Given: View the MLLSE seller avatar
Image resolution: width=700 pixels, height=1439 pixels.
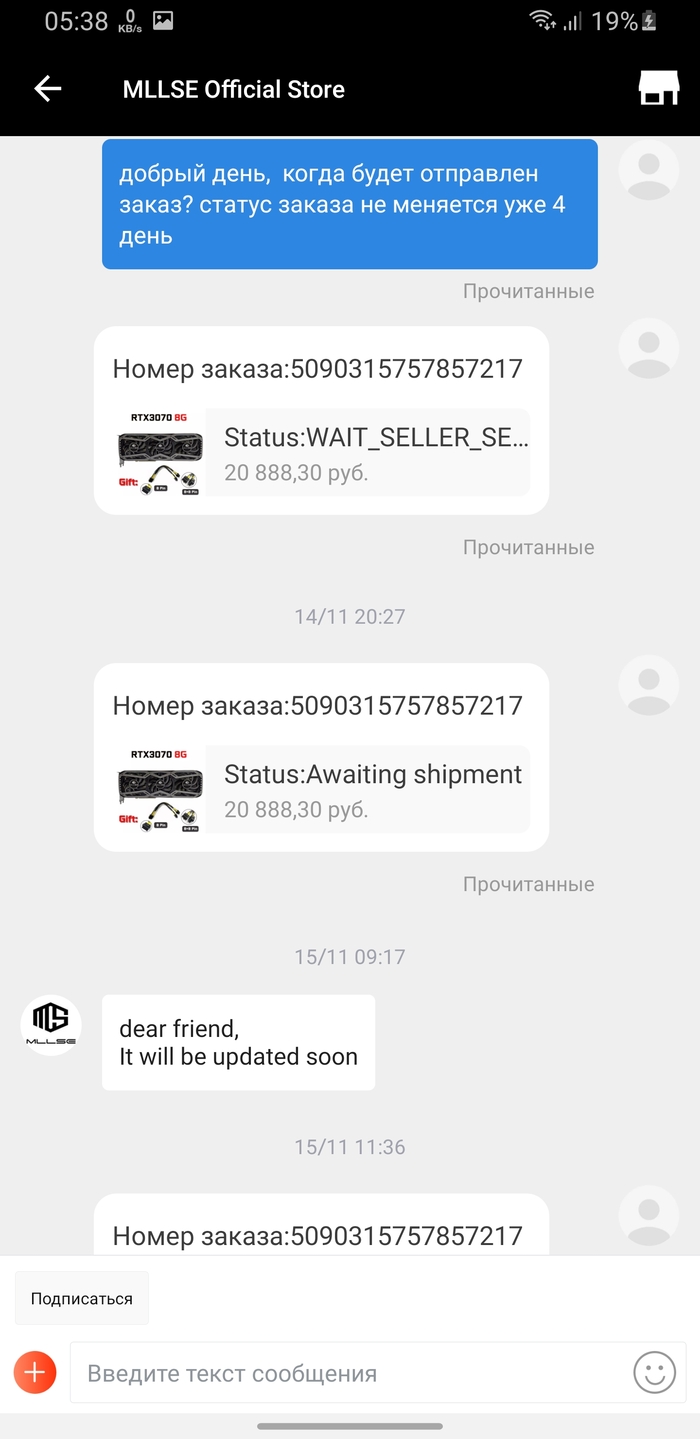Looking at the screenshot, I should click(x=51, y=1025).
